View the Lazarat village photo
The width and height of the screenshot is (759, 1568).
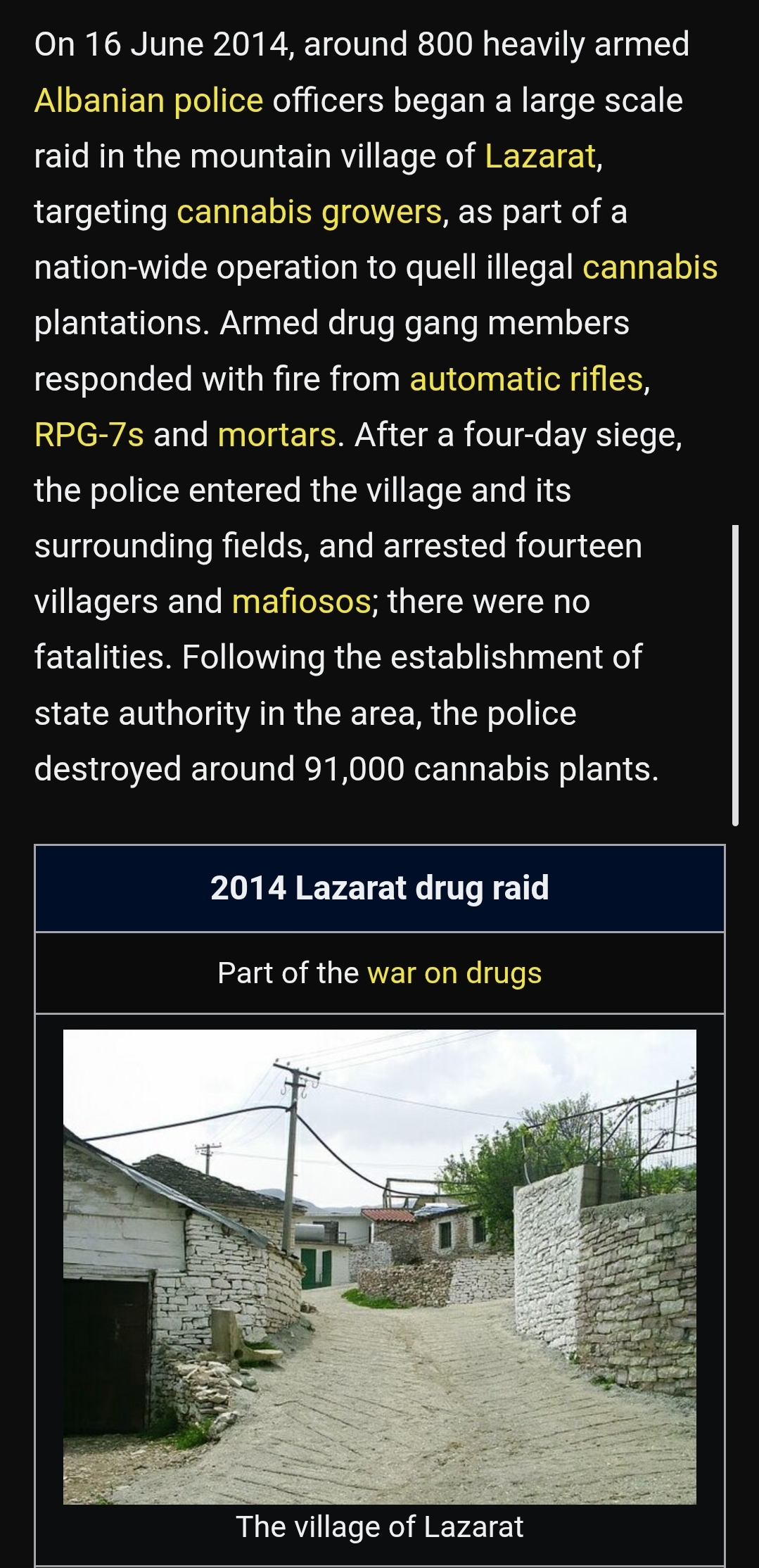click(x=379, y=1266)
